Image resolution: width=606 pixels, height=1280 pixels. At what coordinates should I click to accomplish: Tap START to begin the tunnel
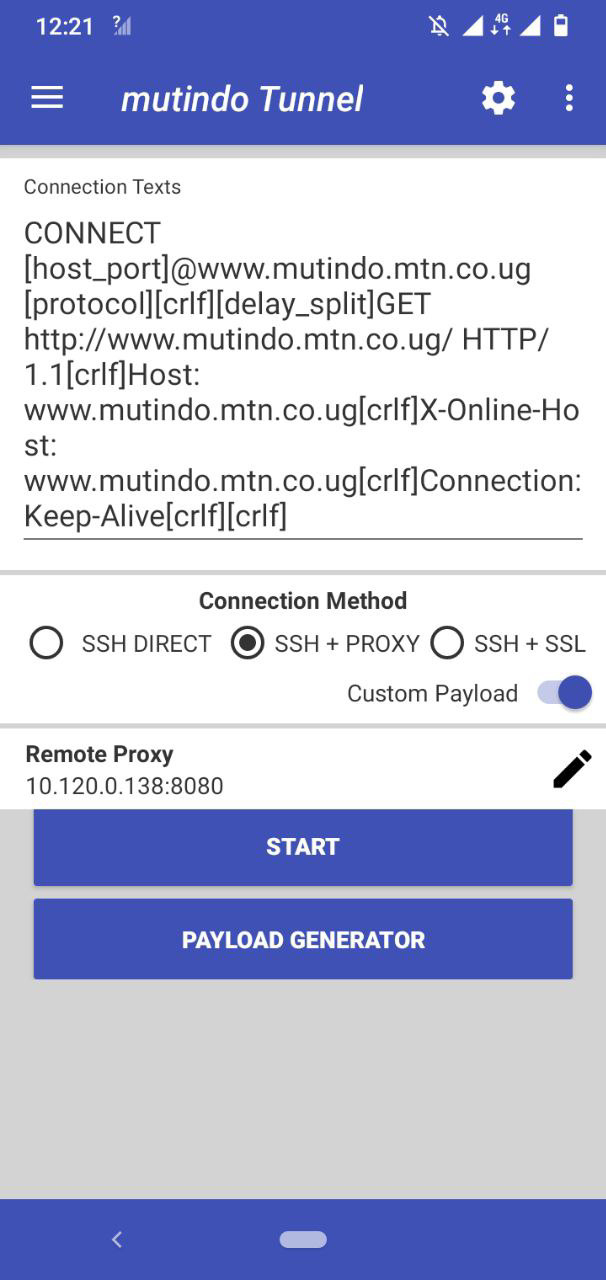coord(303,847)
